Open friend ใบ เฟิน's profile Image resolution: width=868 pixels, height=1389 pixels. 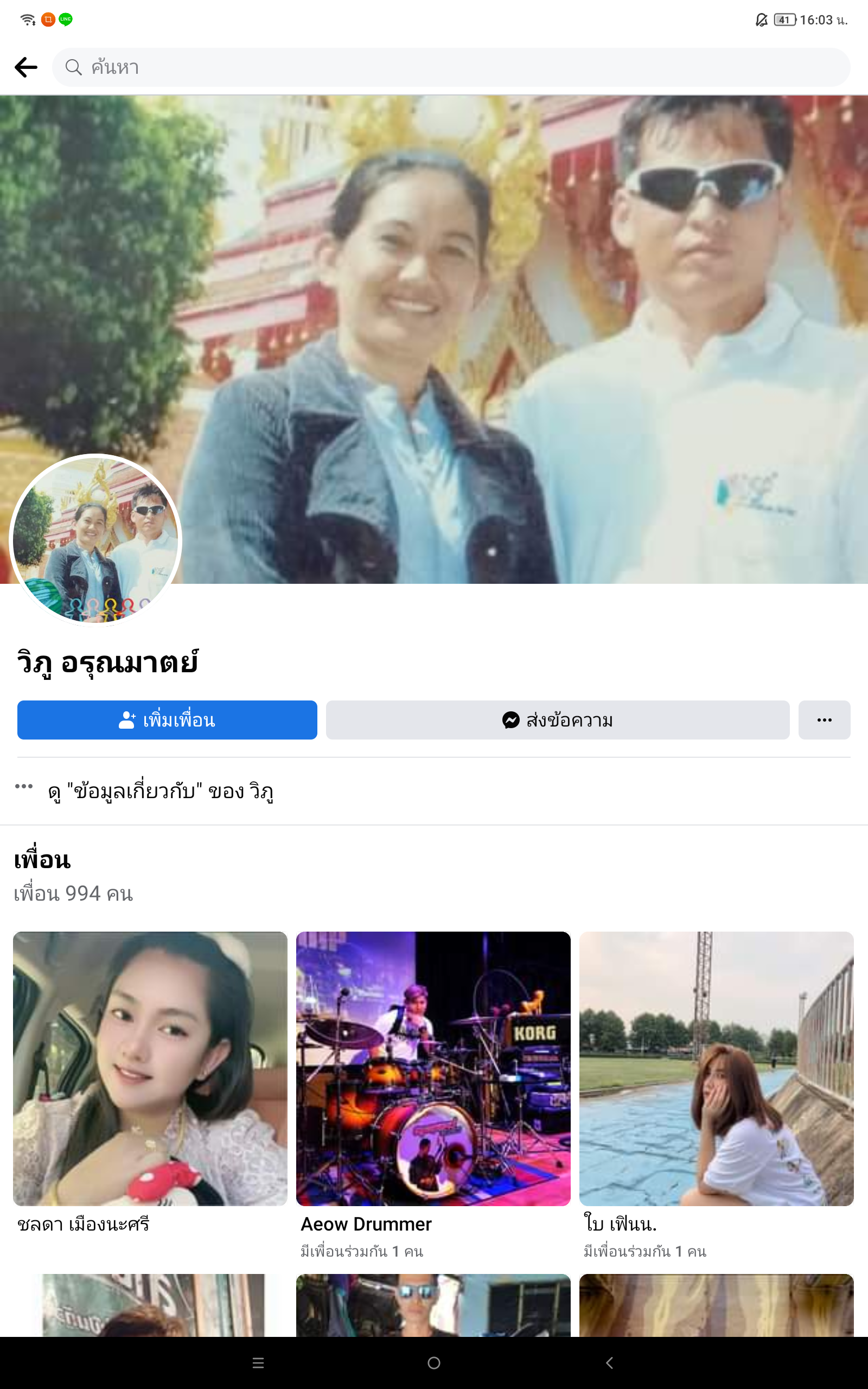click(717, 1093)
